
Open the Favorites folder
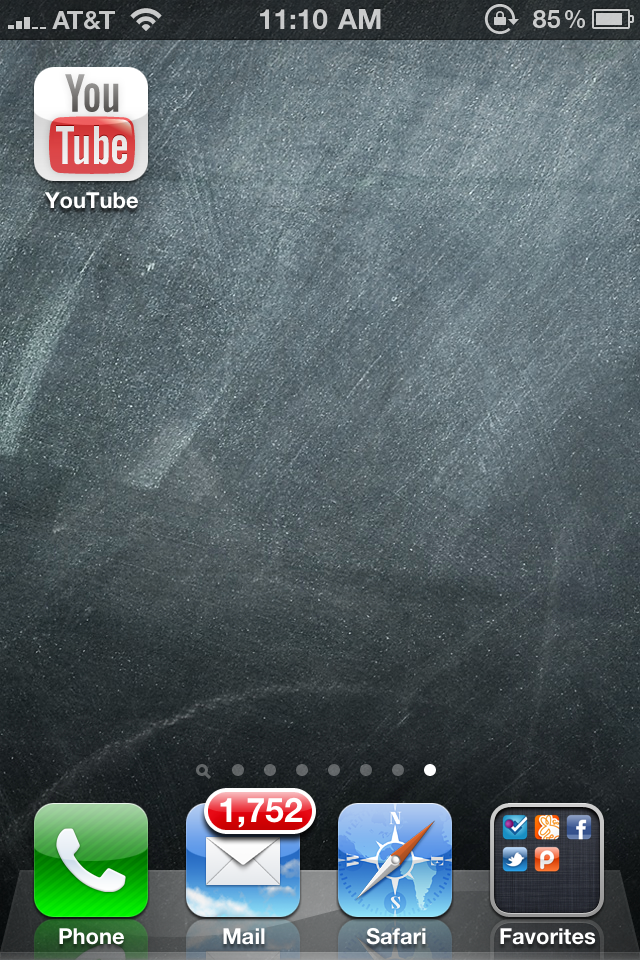pyautogui.click(x=547, y=860)
